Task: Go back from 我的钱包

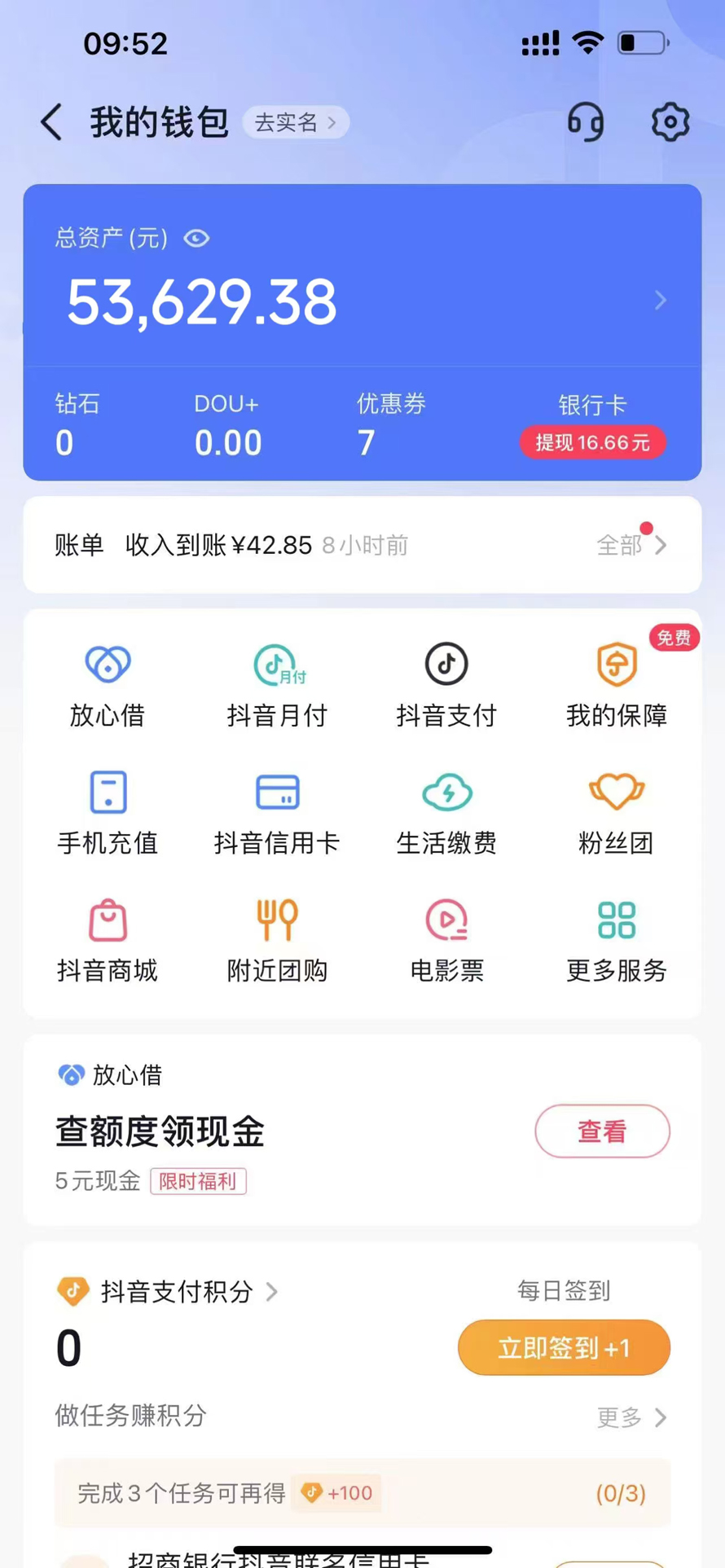Action: [x=51, y=123]
